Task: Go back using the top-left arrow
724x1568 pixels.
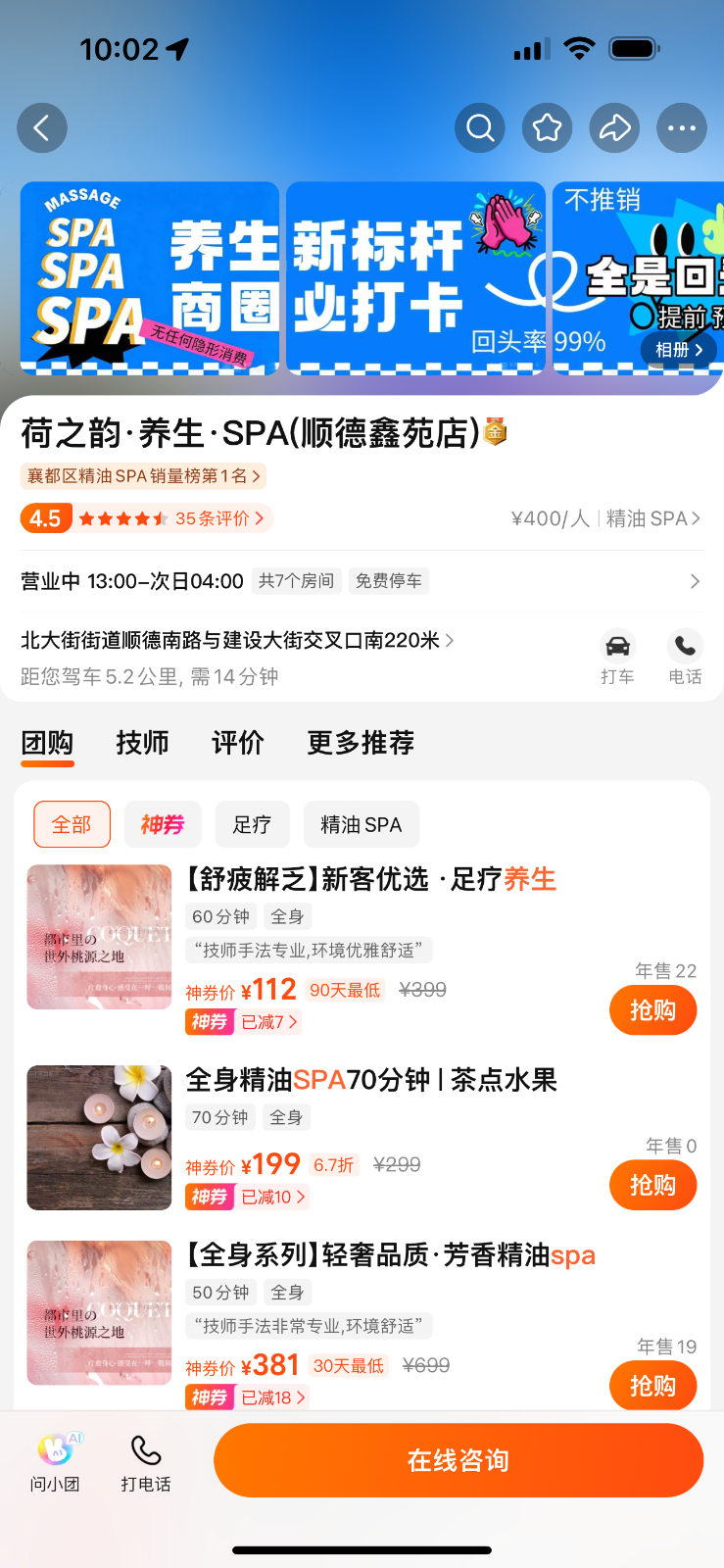Action: point(42,127)
